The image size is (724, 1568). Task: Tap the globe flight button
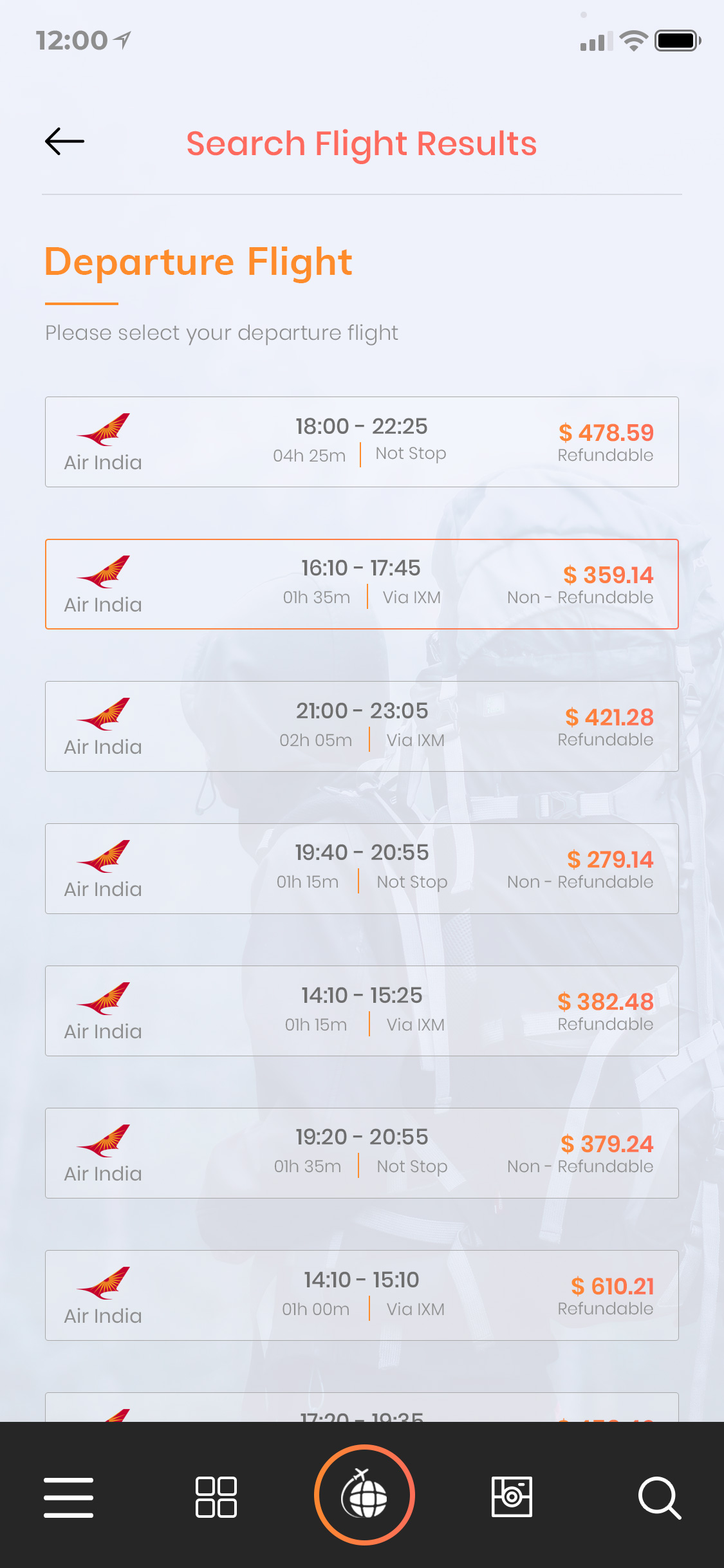364,1495
